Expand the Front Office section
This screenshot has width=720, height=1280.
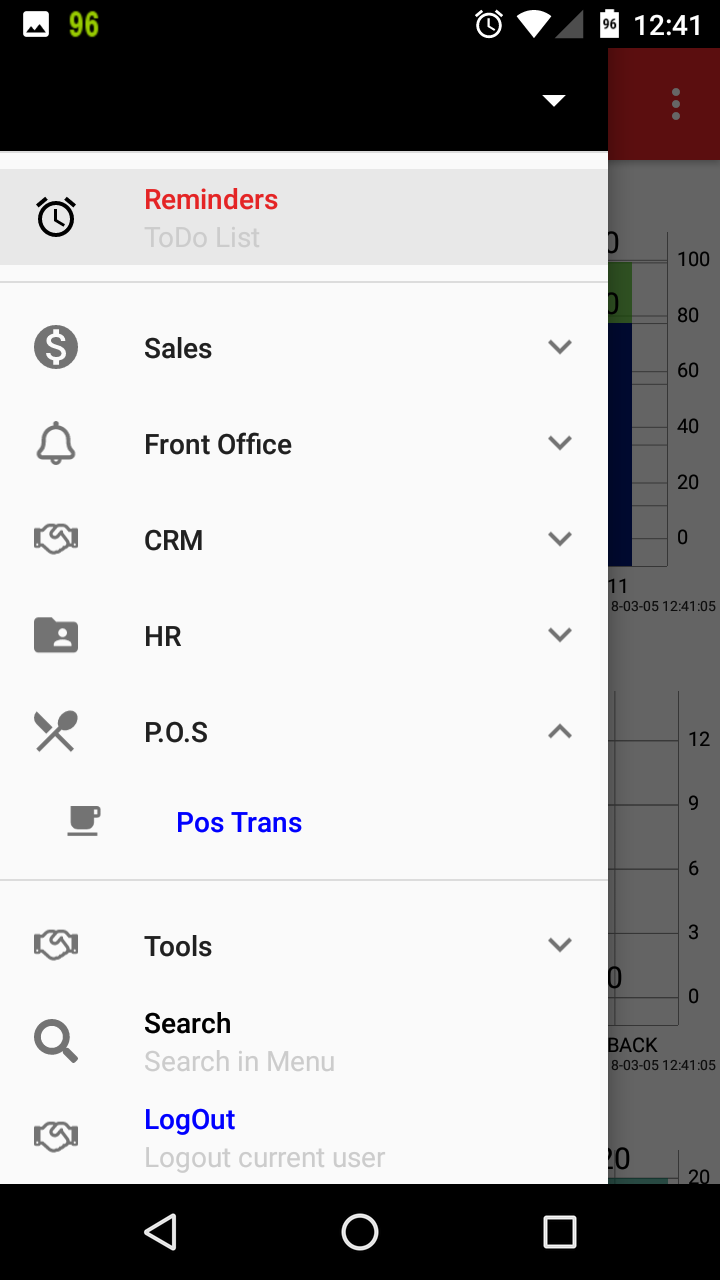(x=304, y=443)
